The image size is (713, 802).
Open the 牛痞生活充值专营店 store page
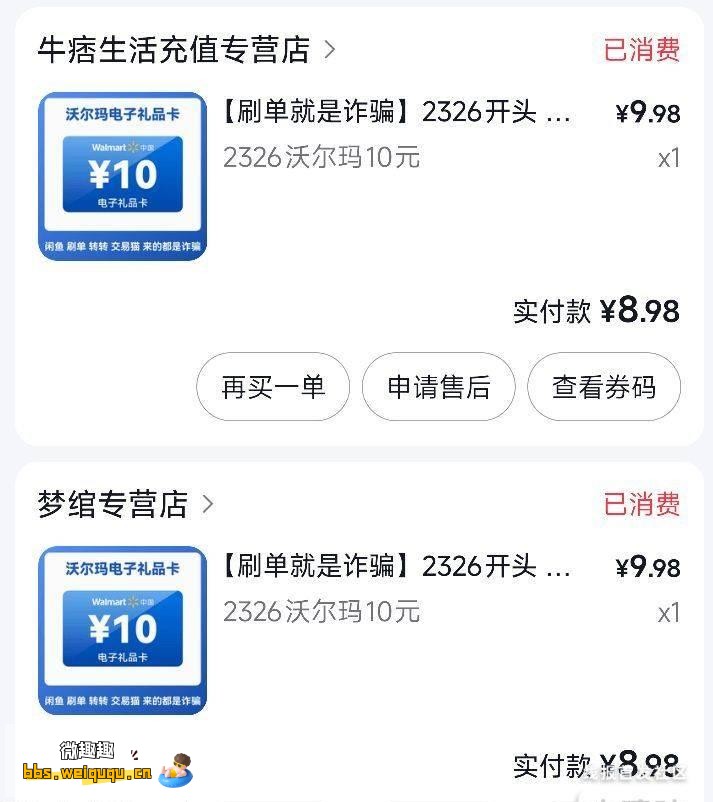tap(186, 49)
